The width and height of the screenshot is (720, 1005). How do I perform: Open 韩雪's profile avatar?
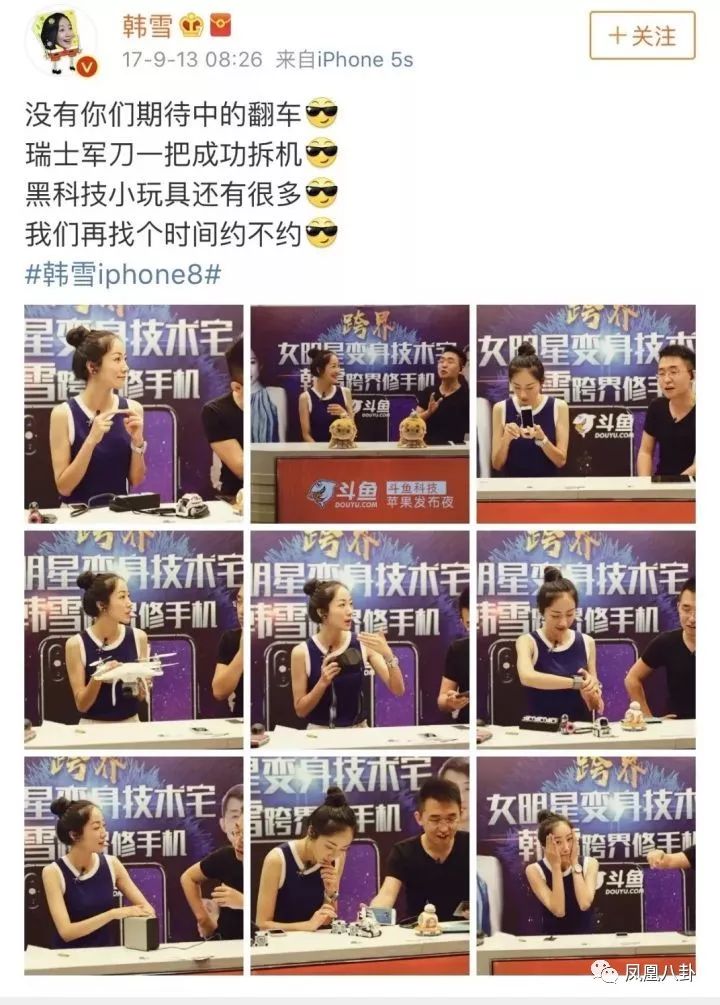(61, 41)
